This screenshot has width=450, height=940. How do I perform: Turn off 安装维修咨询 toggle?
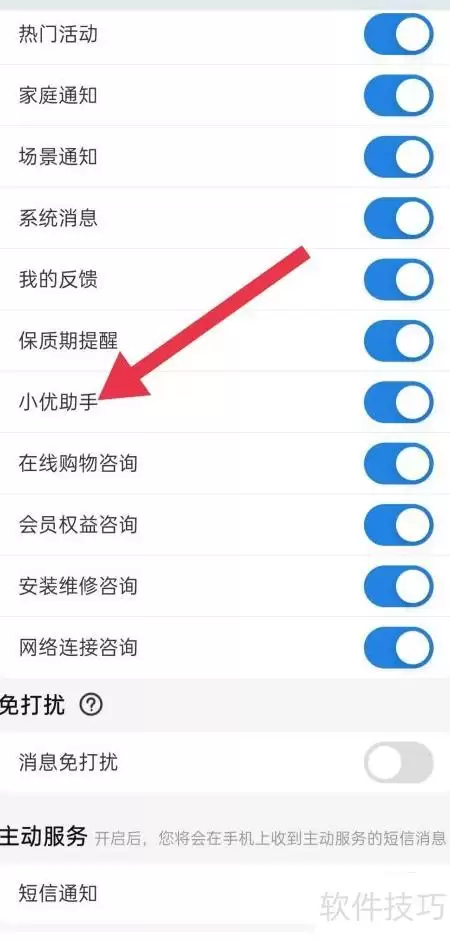click(398, 586)
